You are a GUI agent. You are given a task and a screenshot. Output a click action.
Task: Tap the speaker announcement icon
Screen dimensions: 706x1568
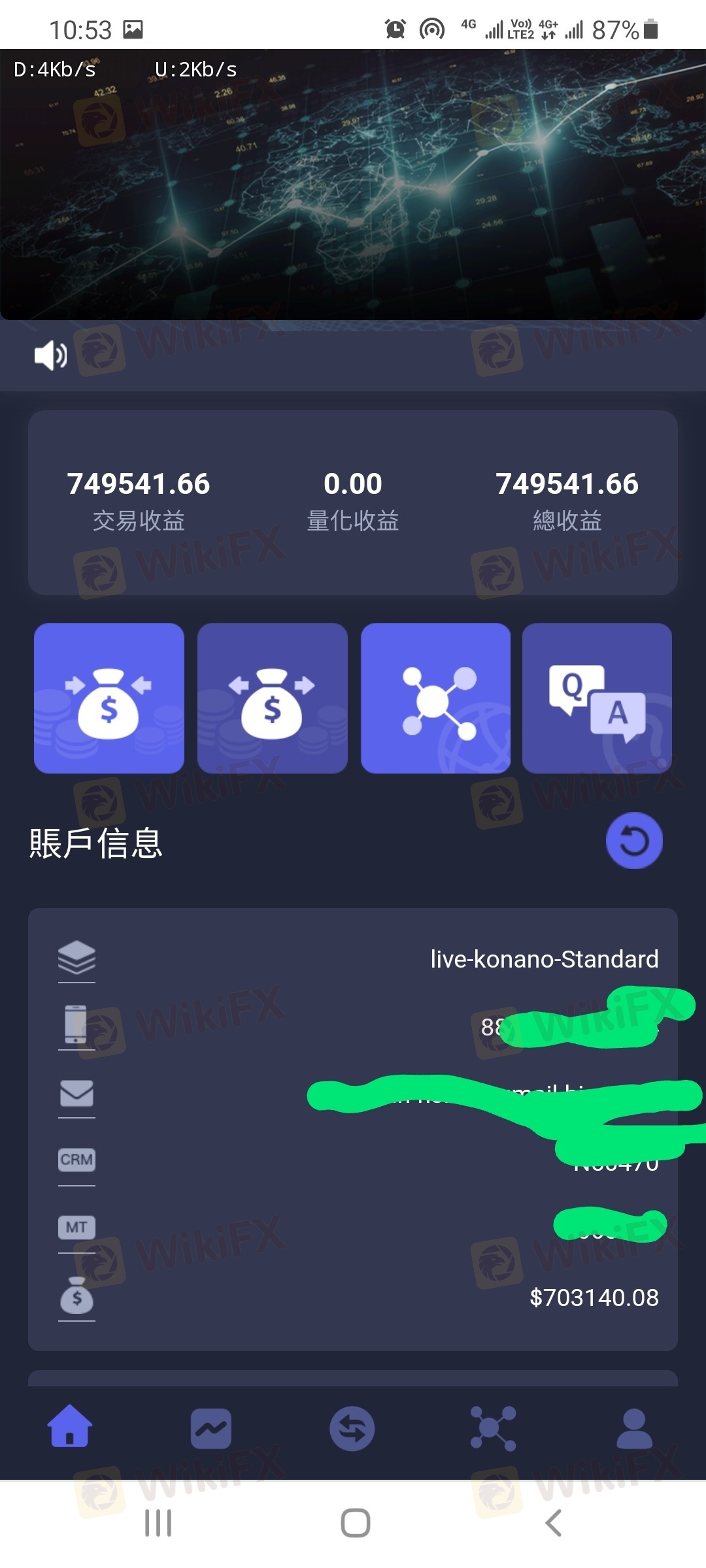coord(50,355)
